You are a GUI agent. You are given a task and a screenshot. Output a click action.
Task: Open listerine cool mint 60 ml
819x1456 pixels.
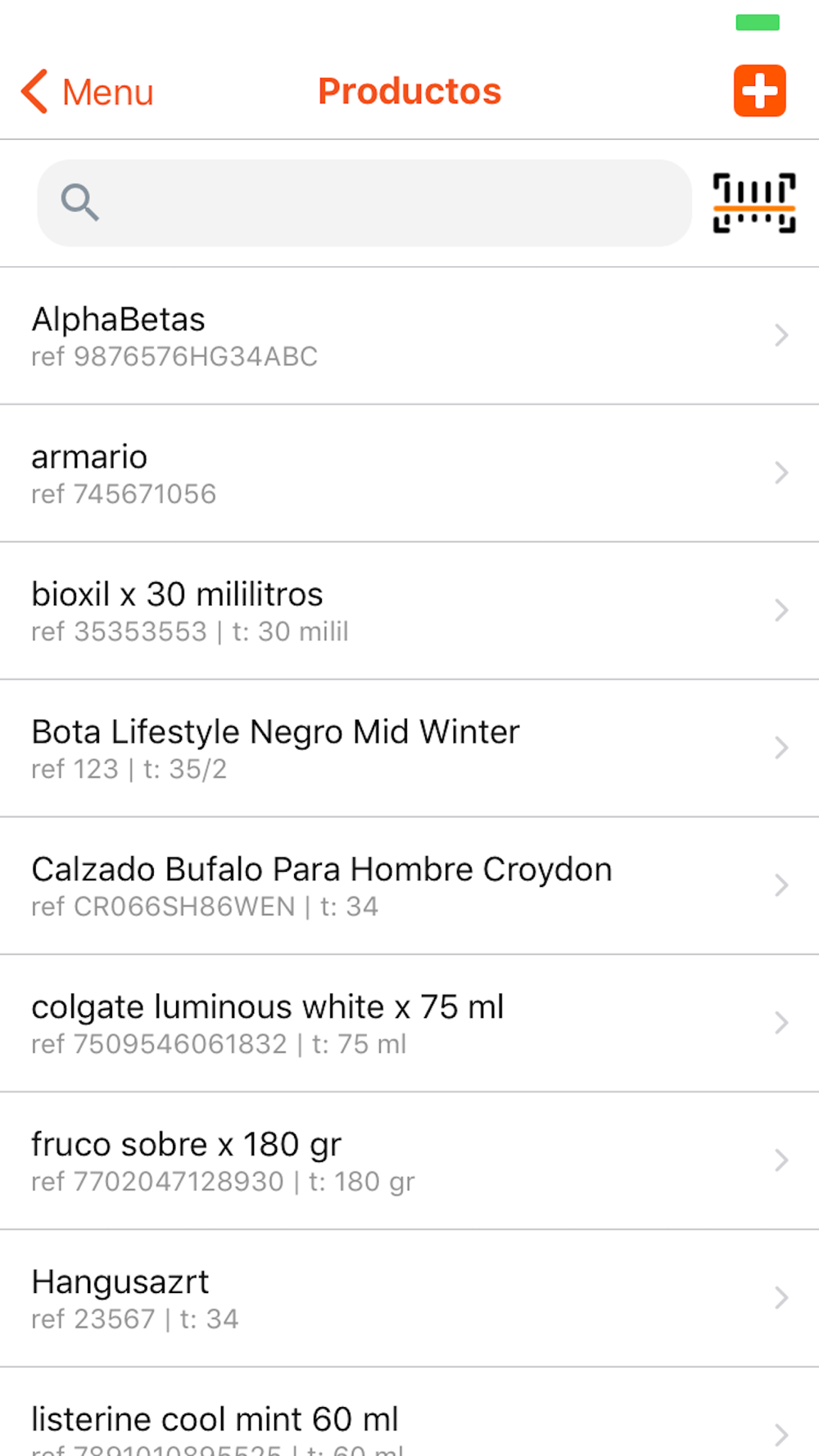(x=409, y=1423)
